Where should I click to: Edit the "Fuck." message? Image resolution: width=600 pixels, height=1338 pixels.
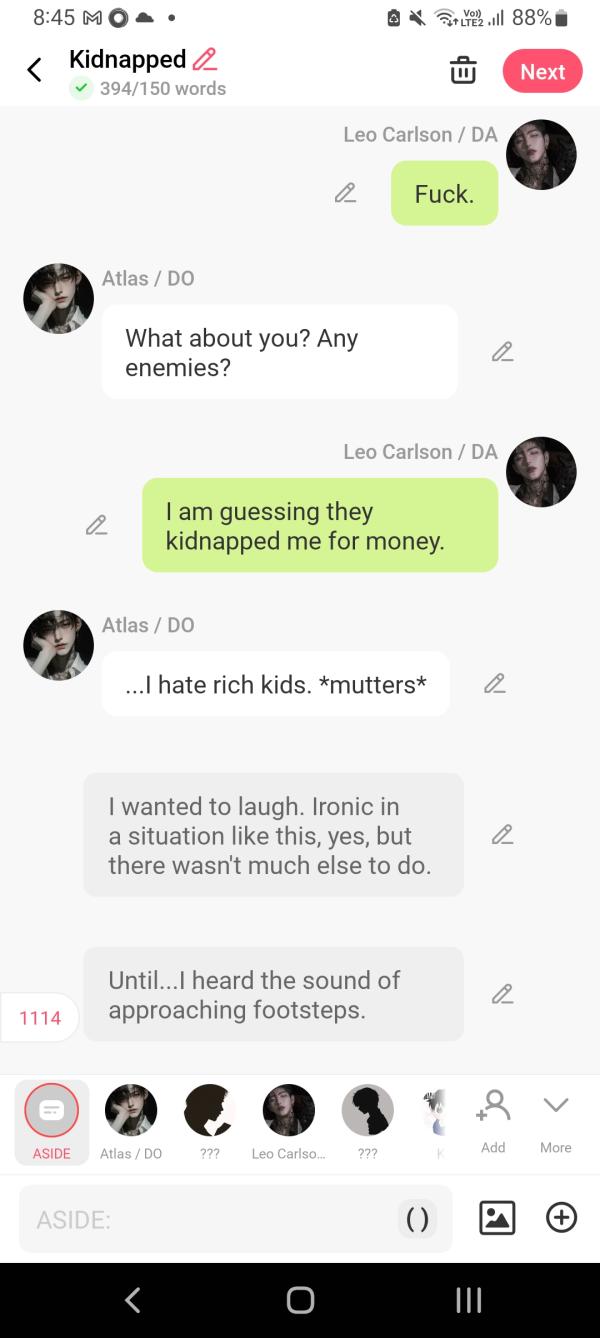[x=345, y=193]
